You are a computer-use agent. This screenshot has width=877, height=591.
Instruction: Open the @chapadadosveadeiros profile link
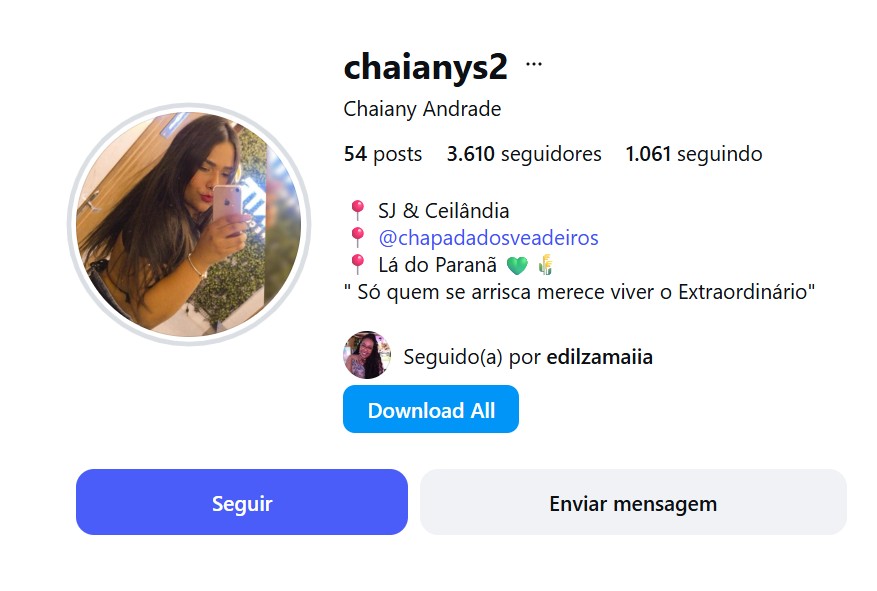488,238
